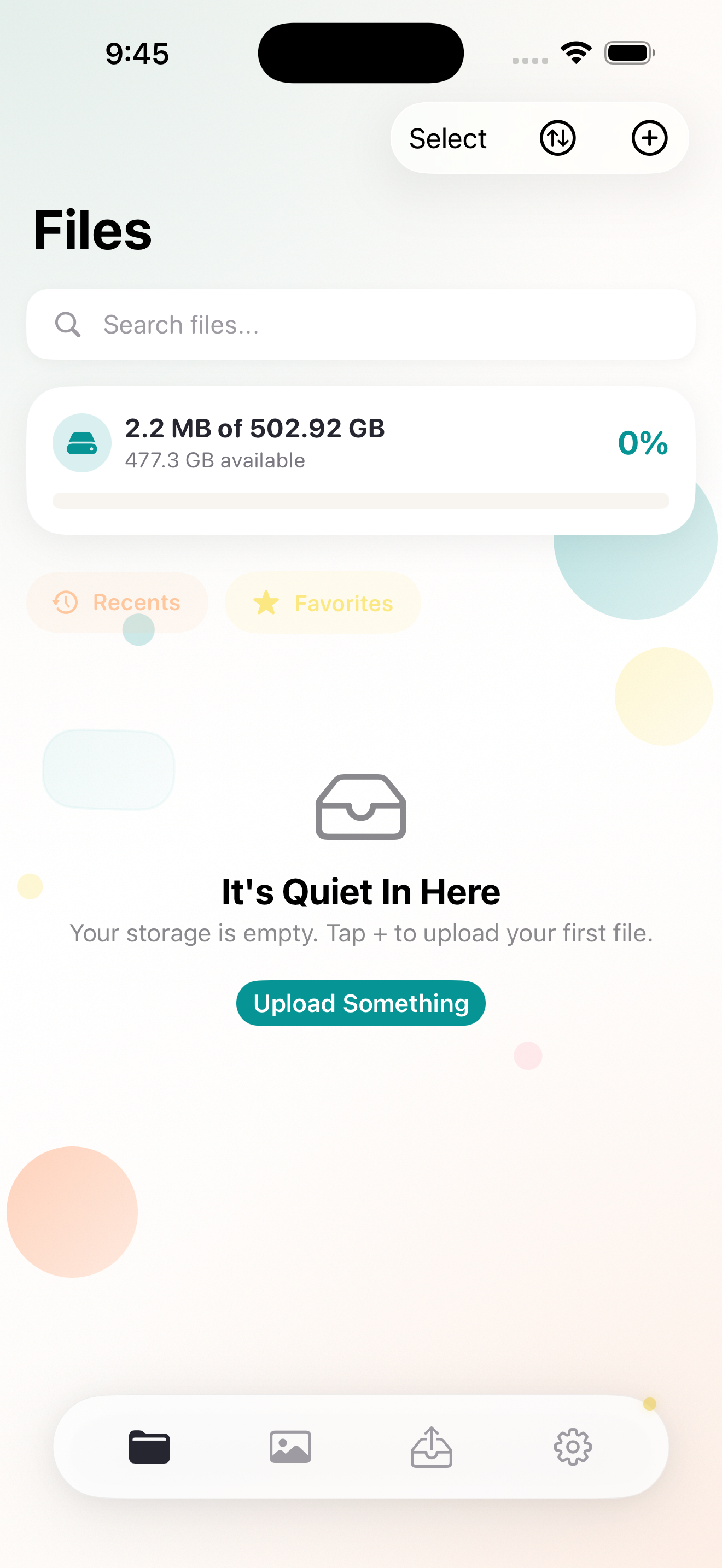Tap the upload tray icon in bottom bar
Viewport: 722px width, 1568px height.
(432, 1448)
